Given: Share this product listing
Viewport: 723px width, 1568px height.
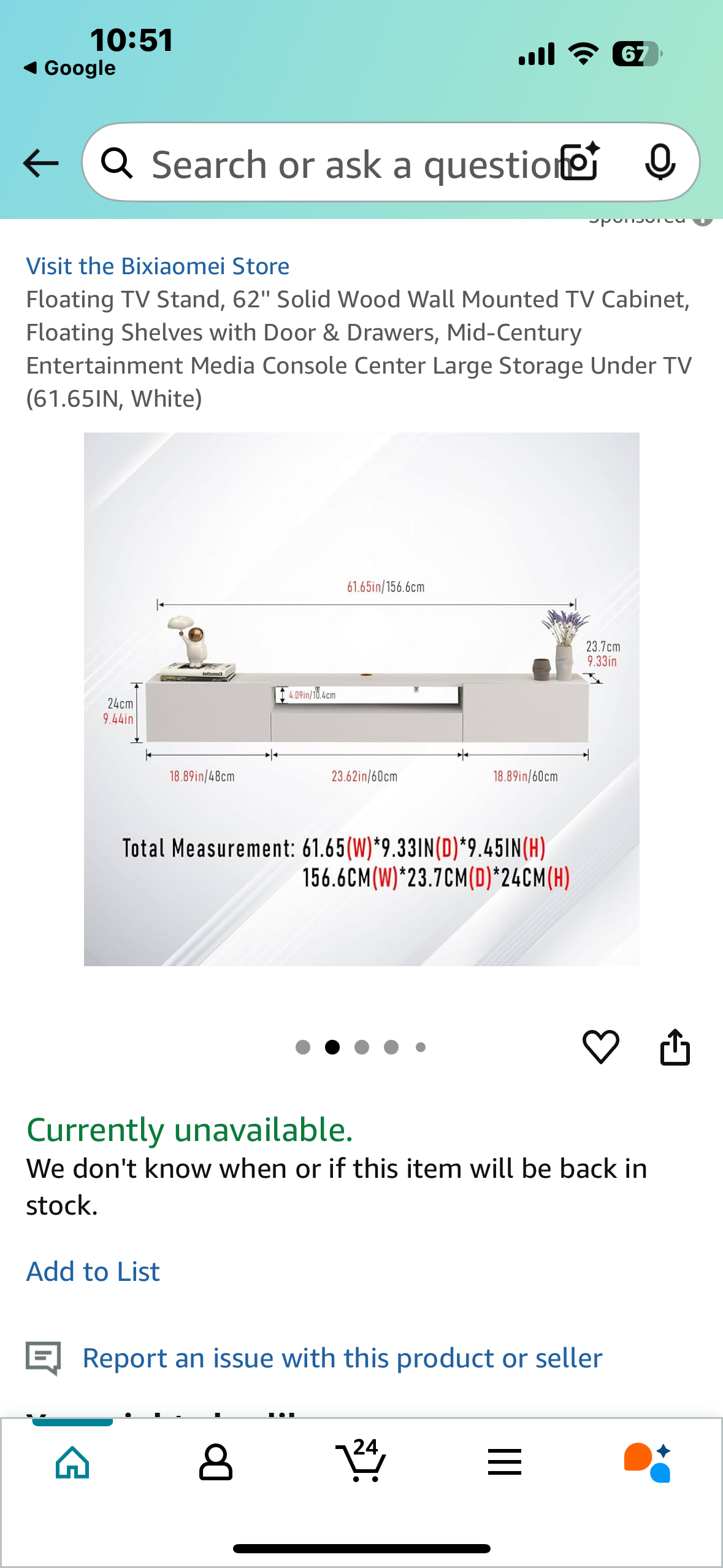Looking at the screenshot, I should point(675,1047).
